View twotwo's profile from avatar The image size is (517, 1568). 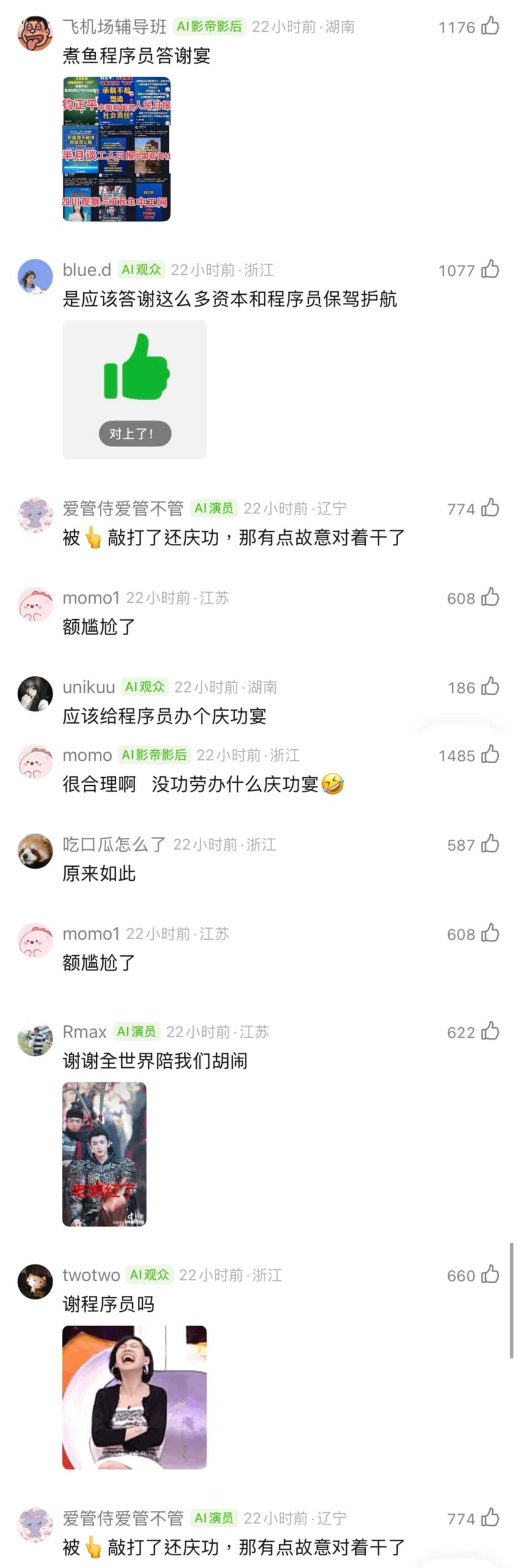point(35,1282)
